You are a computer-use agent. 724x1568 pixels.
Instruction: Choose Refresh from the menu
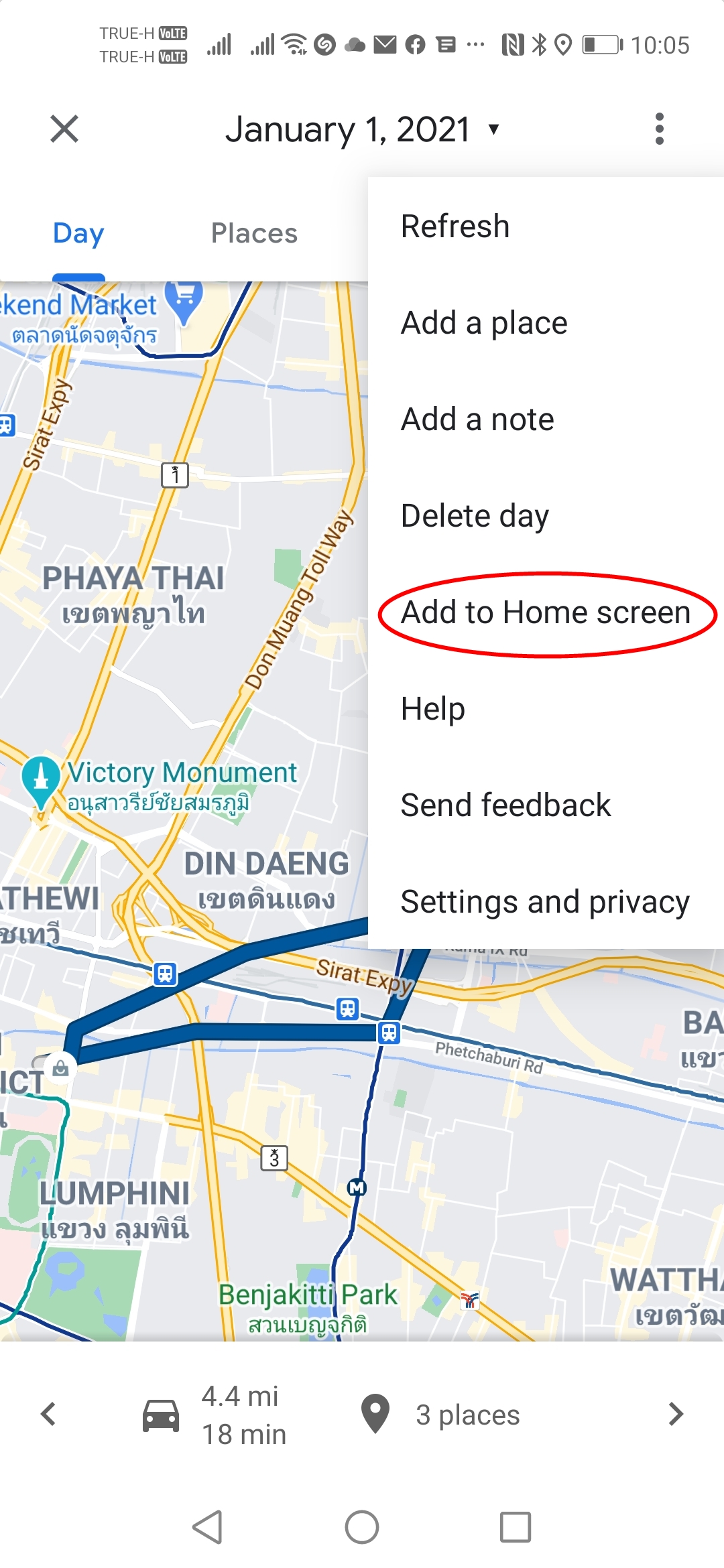click(x=546, y=226)
